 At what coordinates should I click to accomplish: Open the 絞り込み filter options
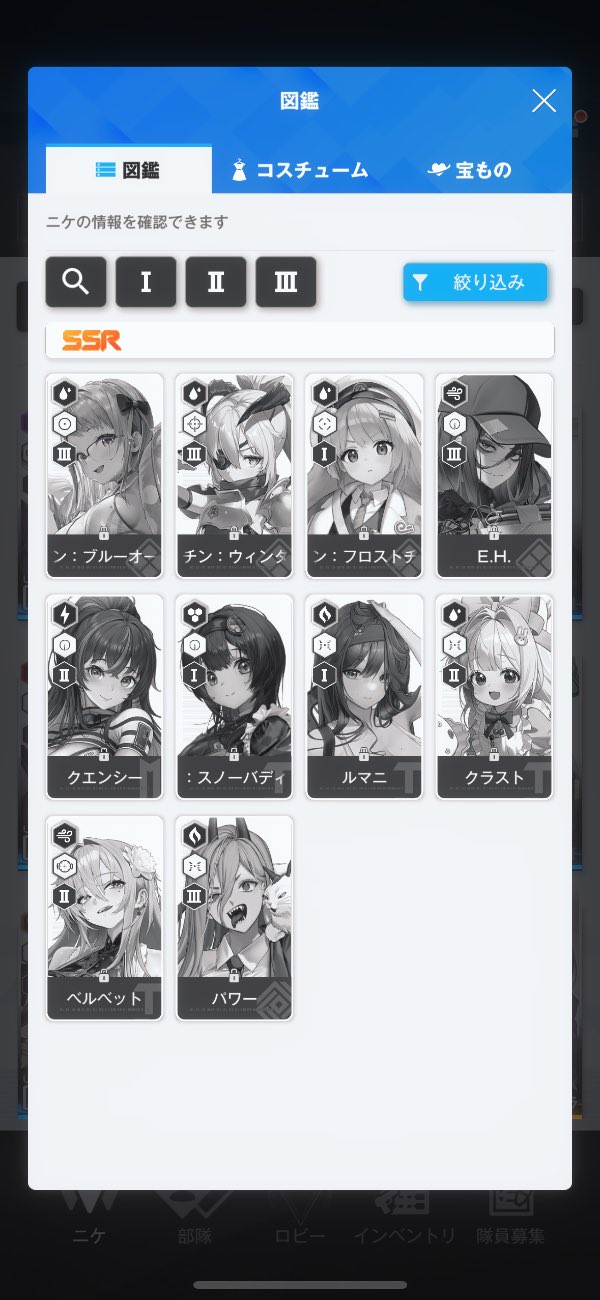coord(475,282)
